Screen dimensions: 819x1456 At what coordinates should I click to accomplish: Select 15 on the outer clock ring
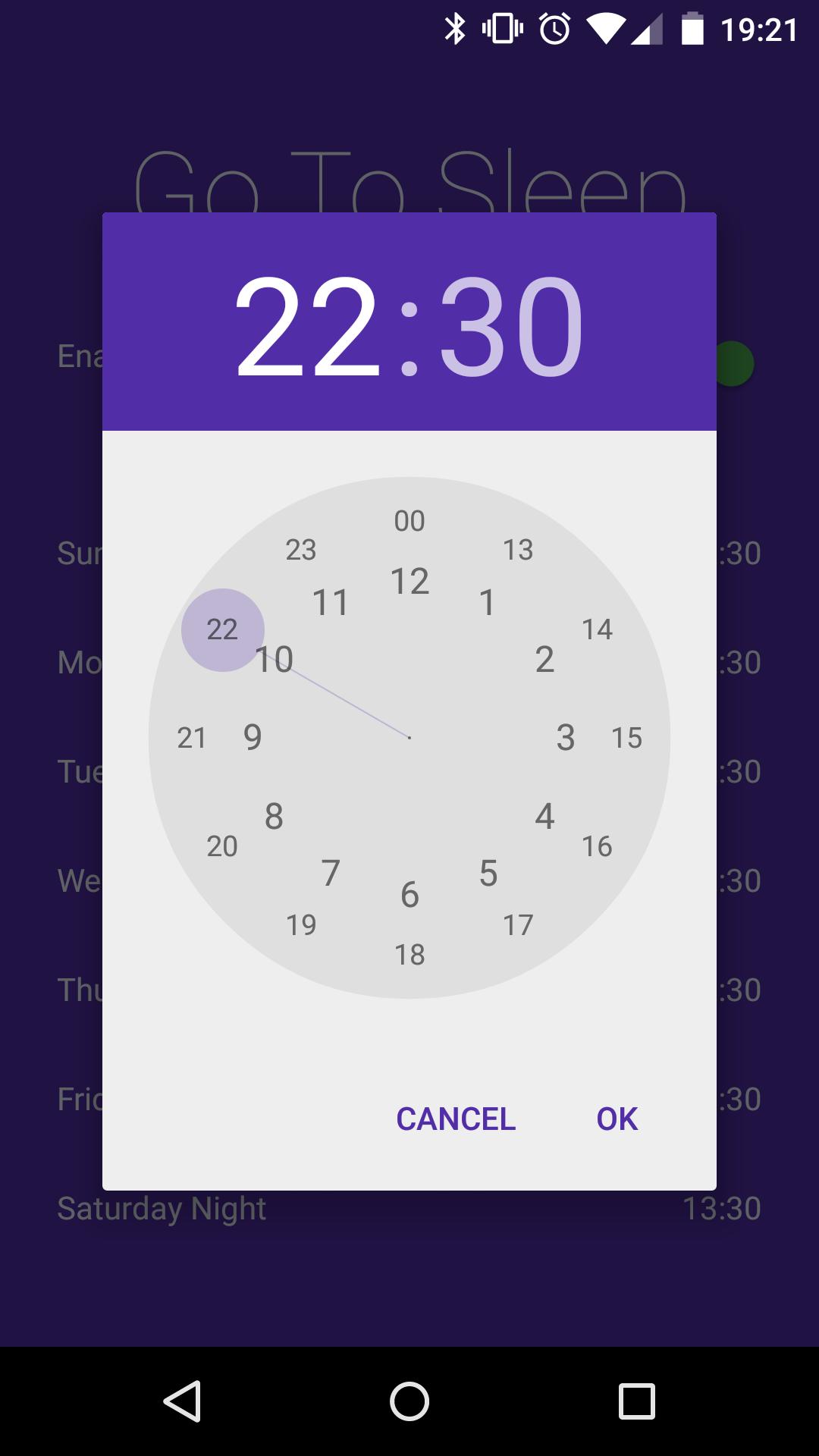(x=628, y=737)
